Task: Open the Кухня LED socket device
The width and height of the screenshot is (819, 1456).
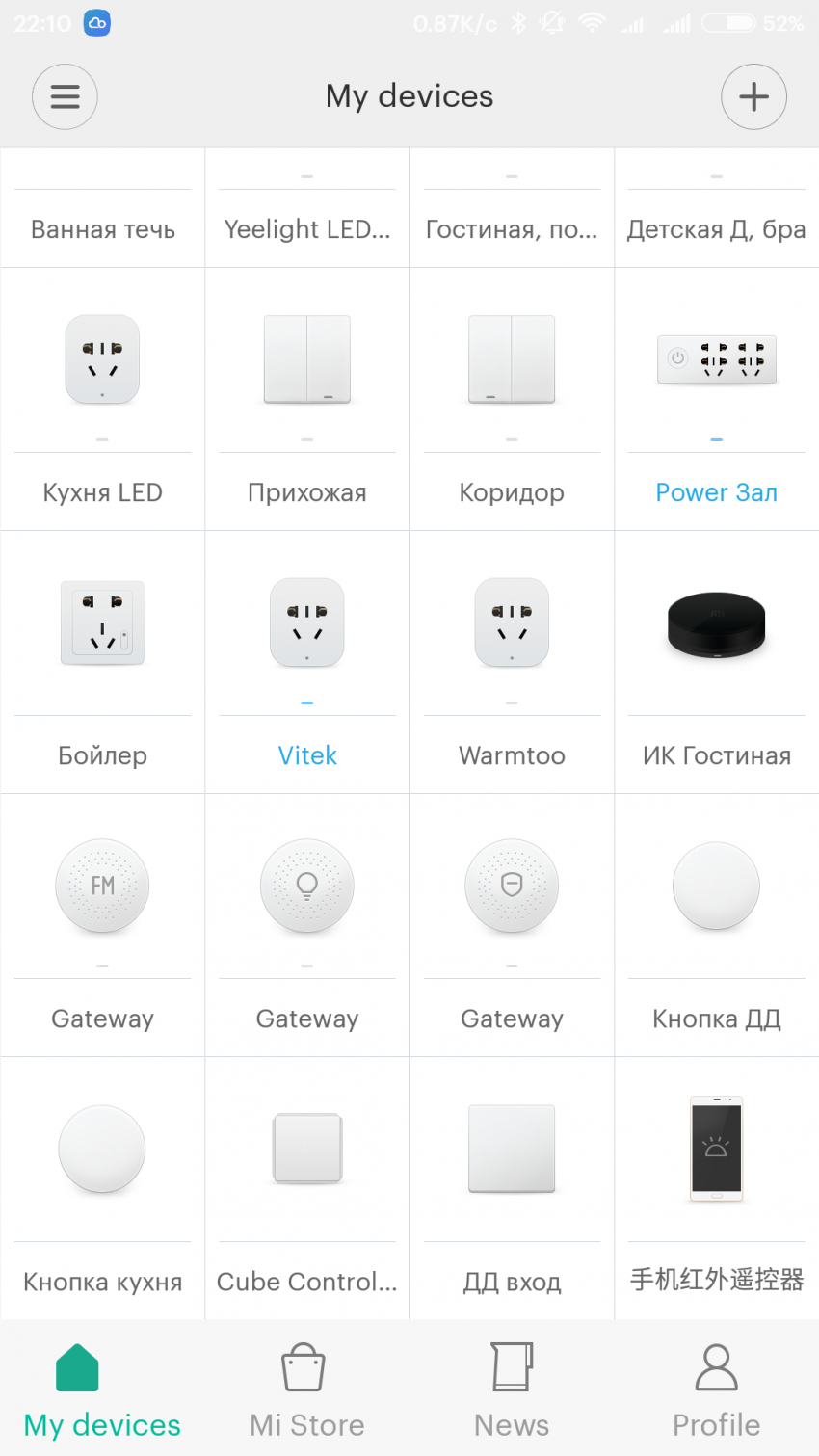Action: click(102, 398)
